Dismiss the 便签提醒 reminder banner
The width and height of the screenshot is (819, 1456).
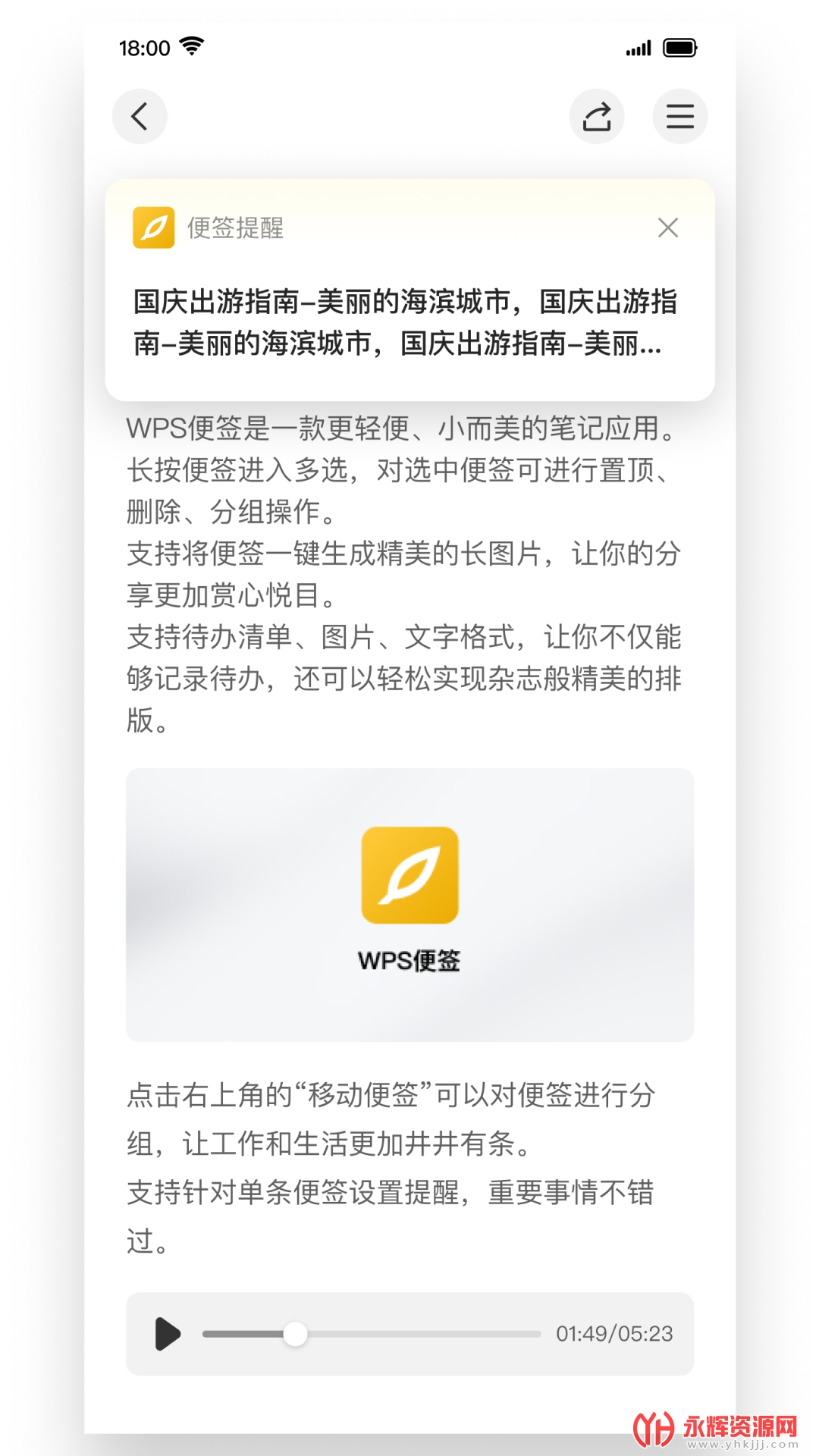668,227
